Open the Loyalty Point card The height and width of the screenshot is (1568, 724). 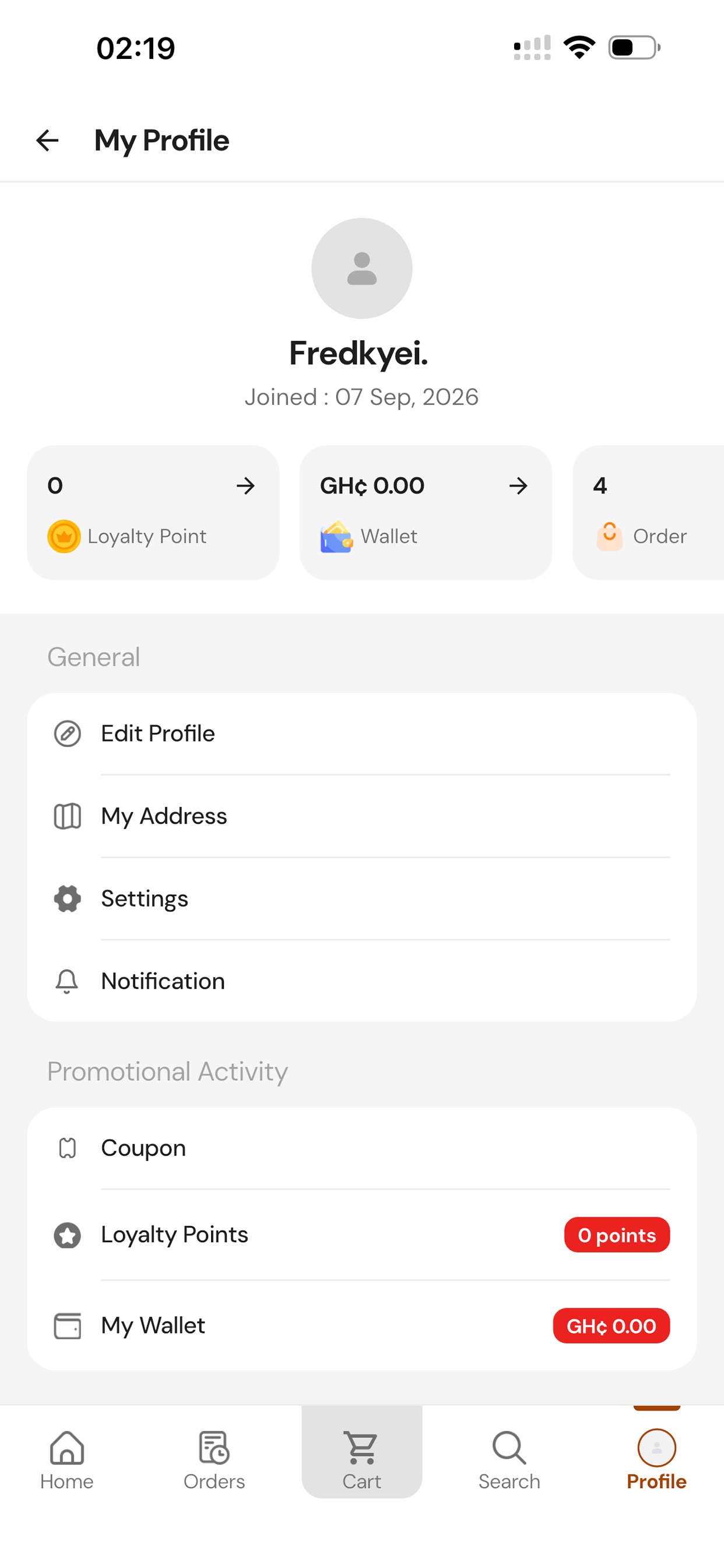coord(153,513)
